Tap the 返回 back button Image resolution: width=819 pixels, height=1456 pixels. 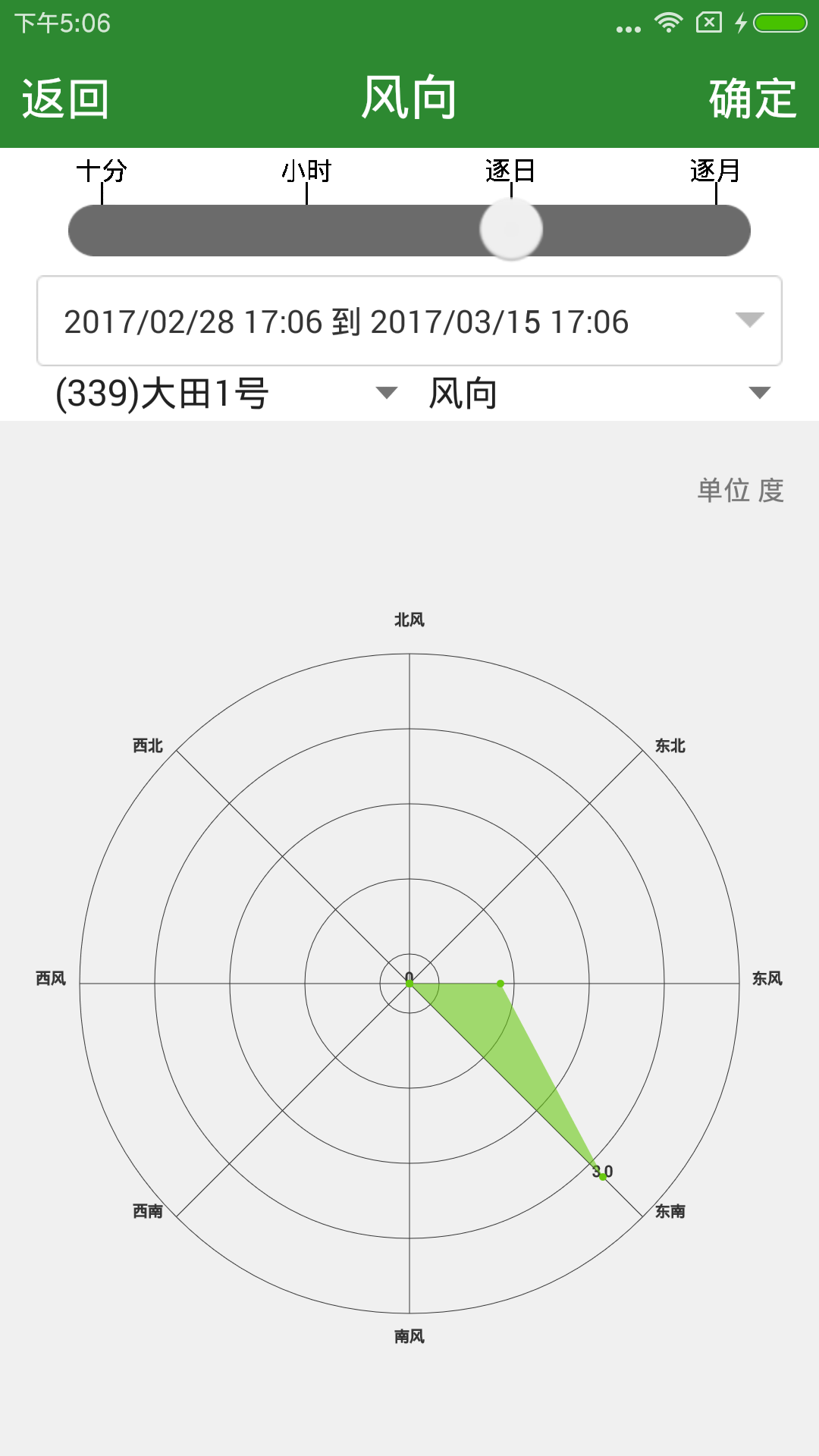click(x=65, y=99)
